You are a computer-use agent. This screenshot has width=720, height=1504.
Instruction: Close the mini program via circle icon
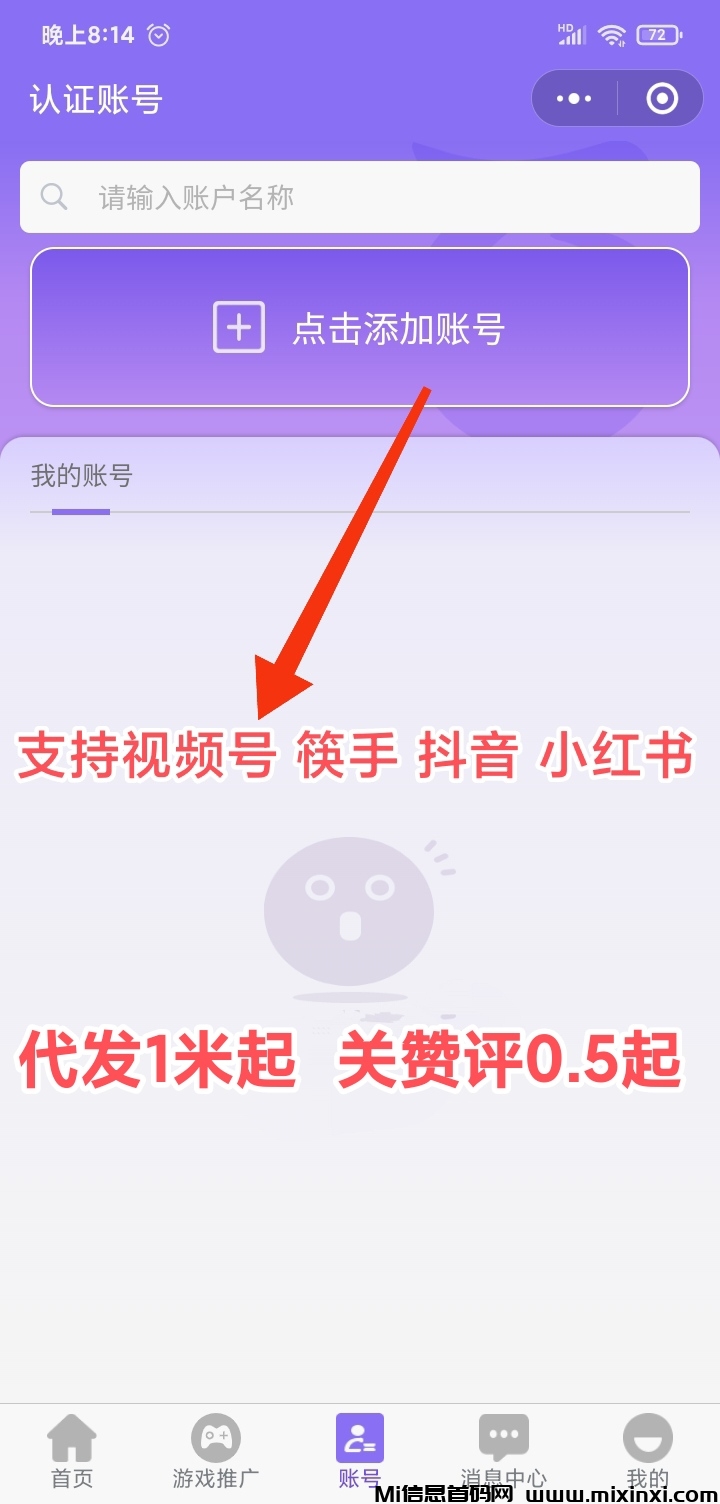661,98
